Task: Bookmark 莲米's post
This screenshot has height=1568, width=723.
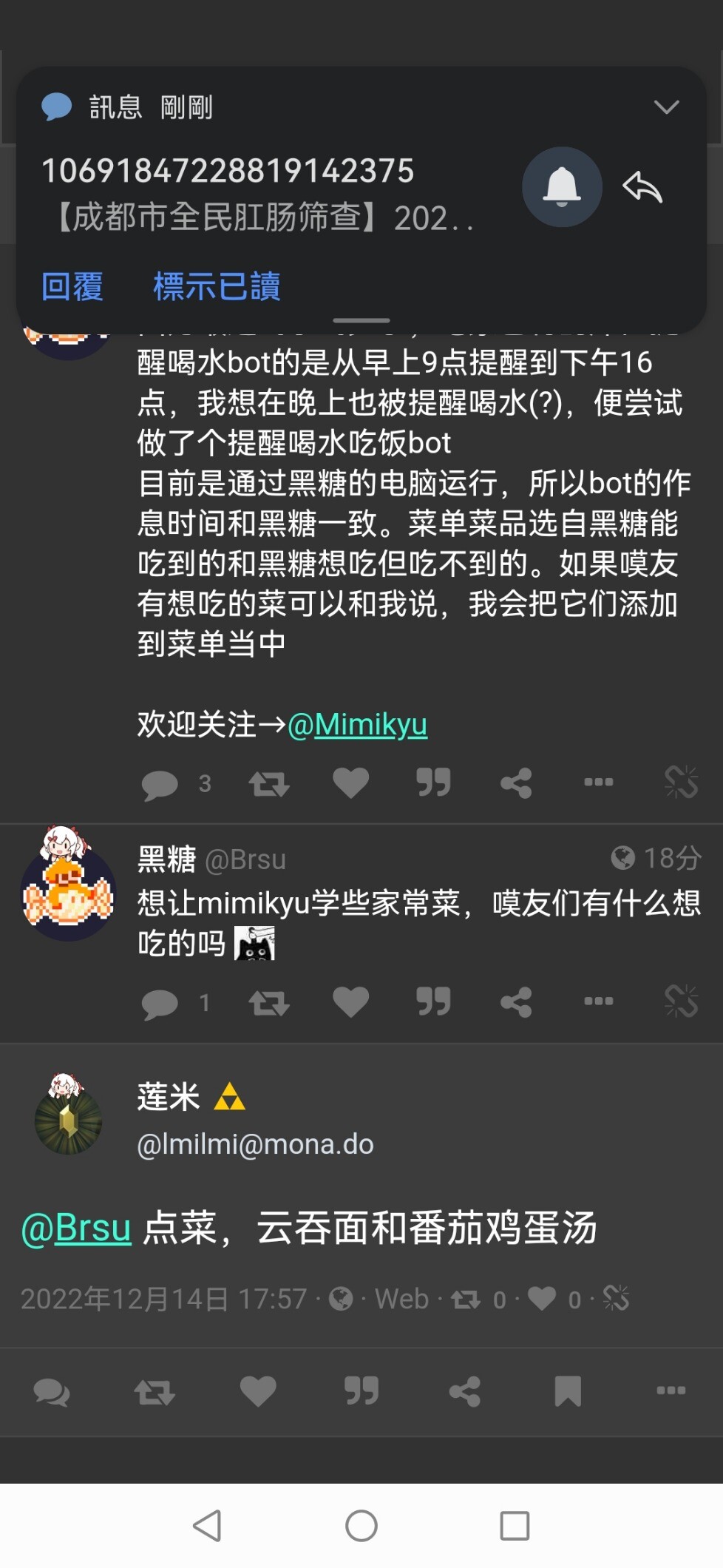Action: point(568,1391)
